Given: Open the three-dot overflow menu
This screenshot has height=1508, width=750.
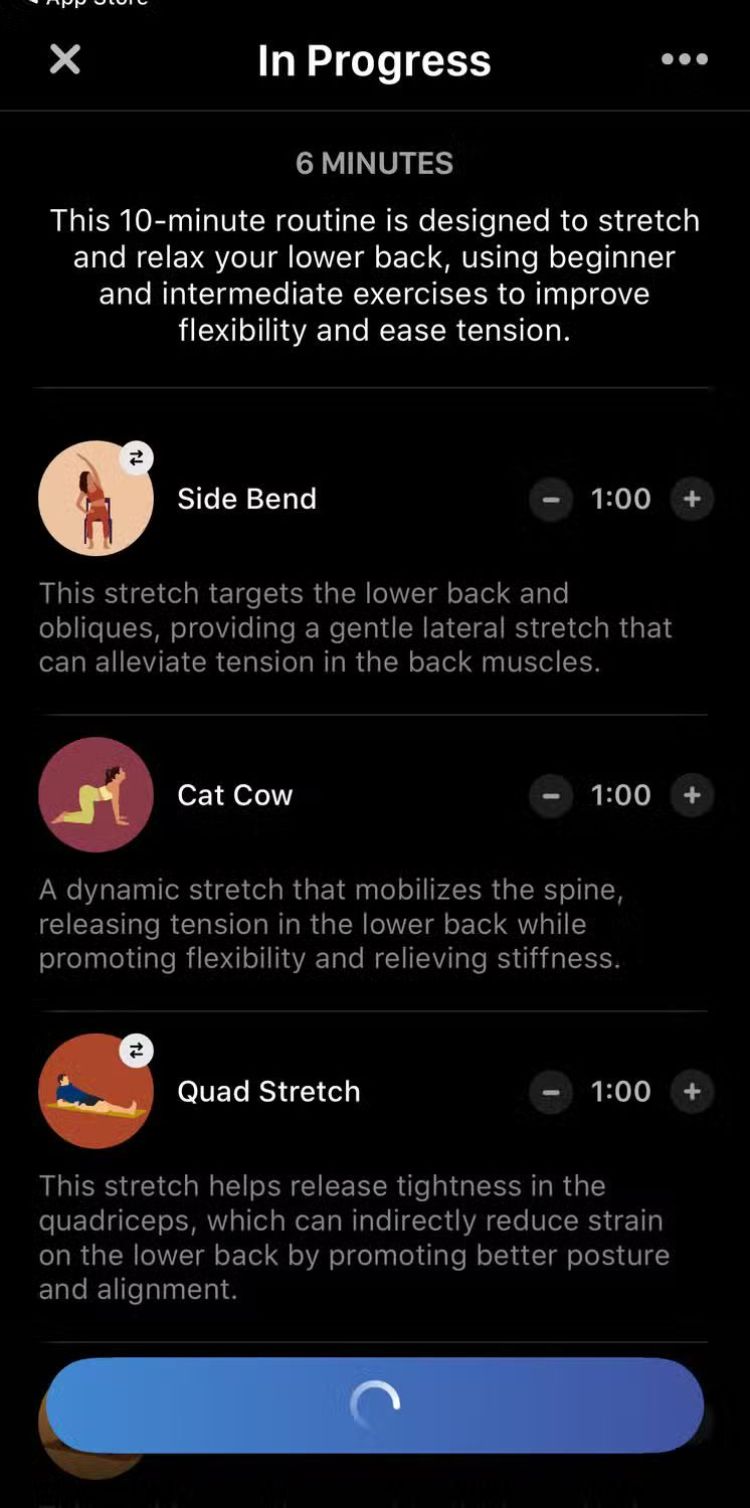Looking at the screenshot, I should 685,60.
